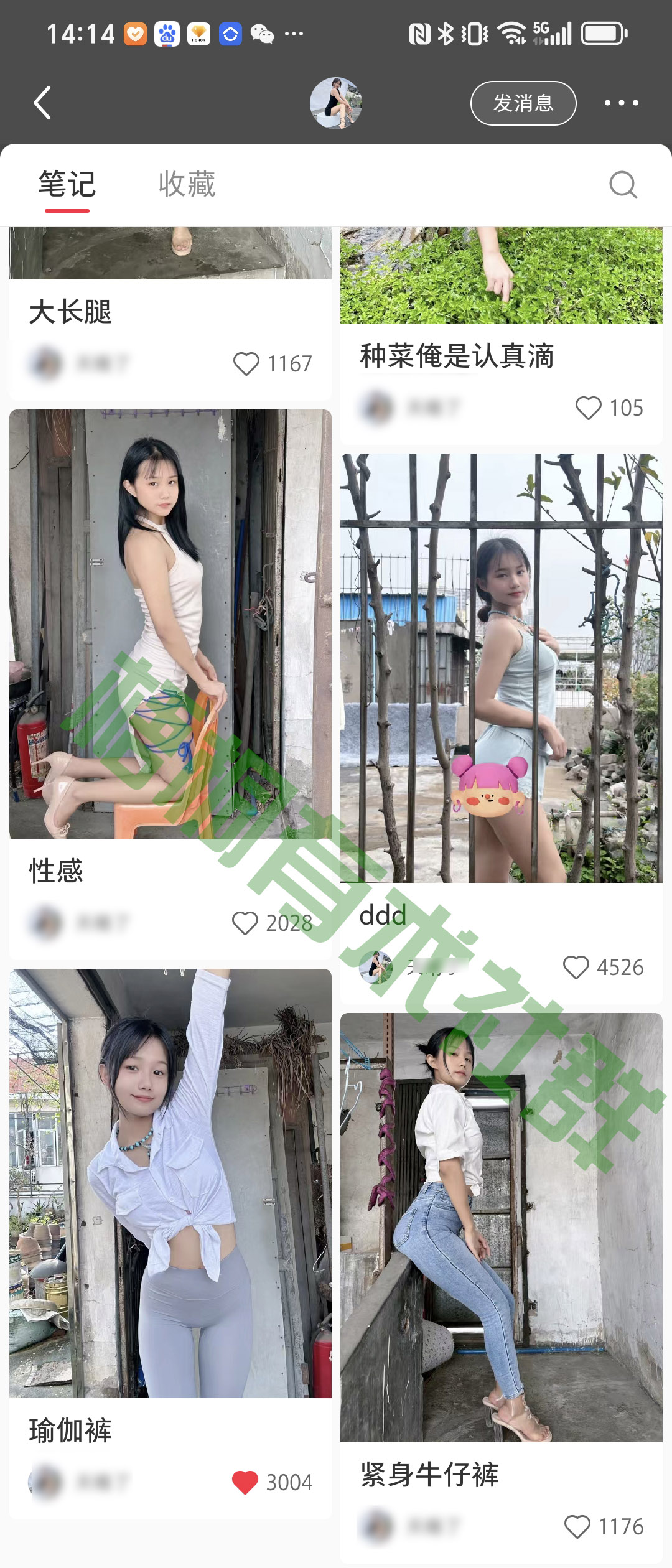Open the 紧身牛仔裤 note card

click(501, 1227)
